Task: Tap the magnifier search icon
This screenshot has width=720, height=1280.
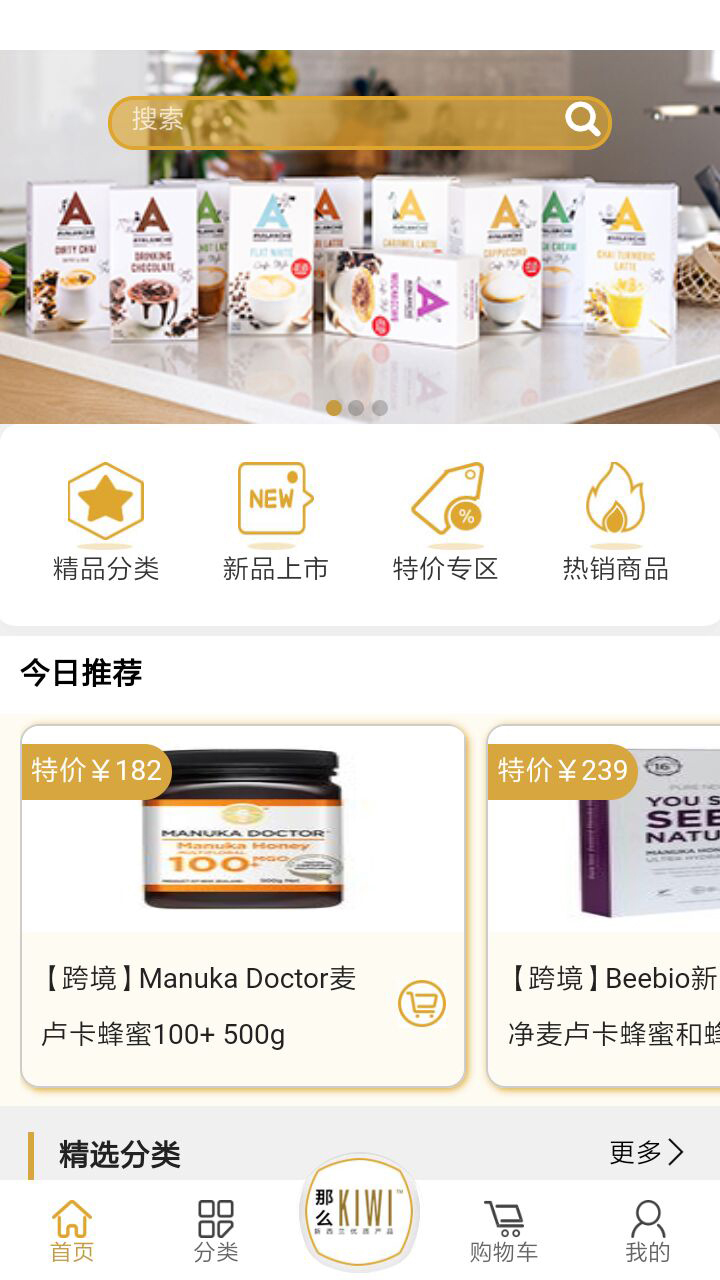Action: click(x=582, y=121)
